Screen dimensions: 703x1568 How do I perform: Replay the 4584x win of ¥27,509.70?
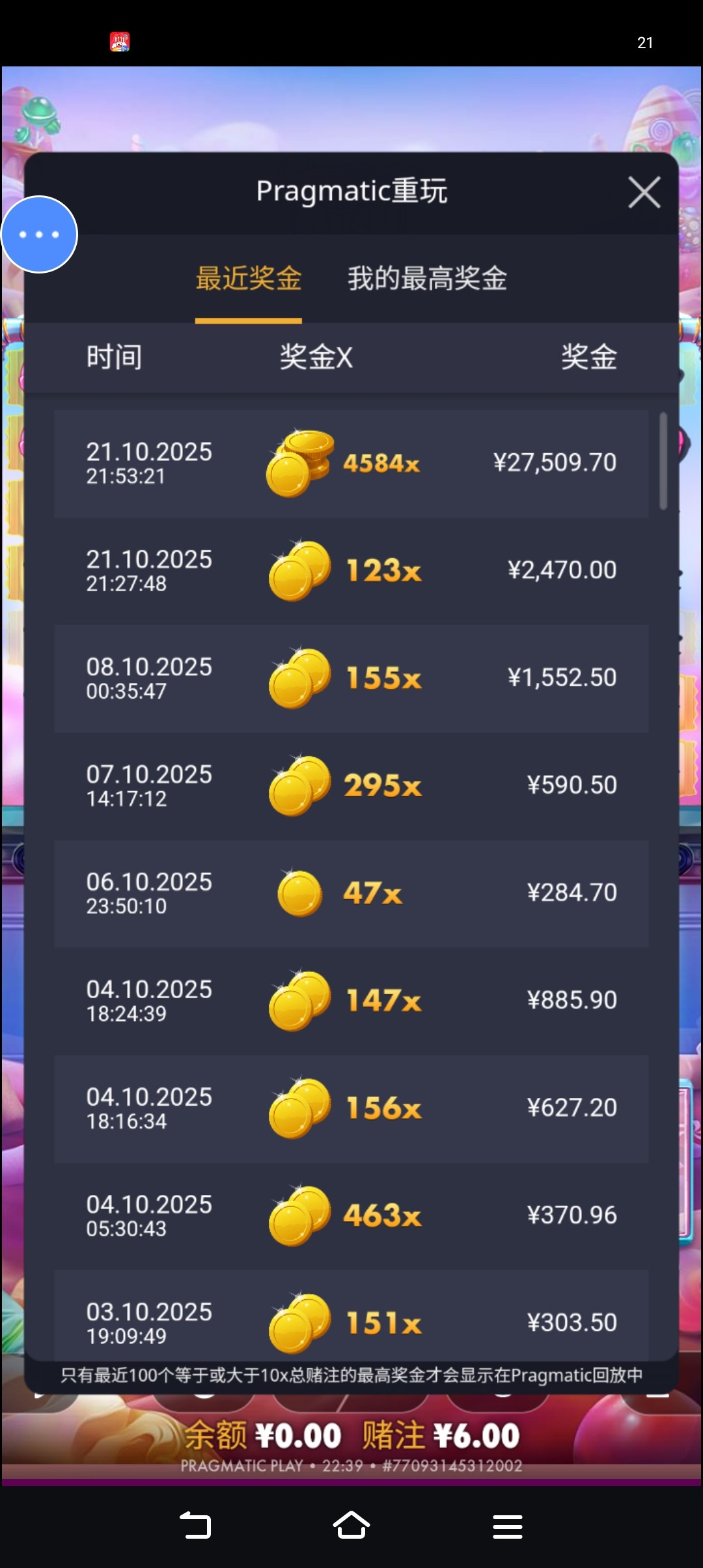351,464
